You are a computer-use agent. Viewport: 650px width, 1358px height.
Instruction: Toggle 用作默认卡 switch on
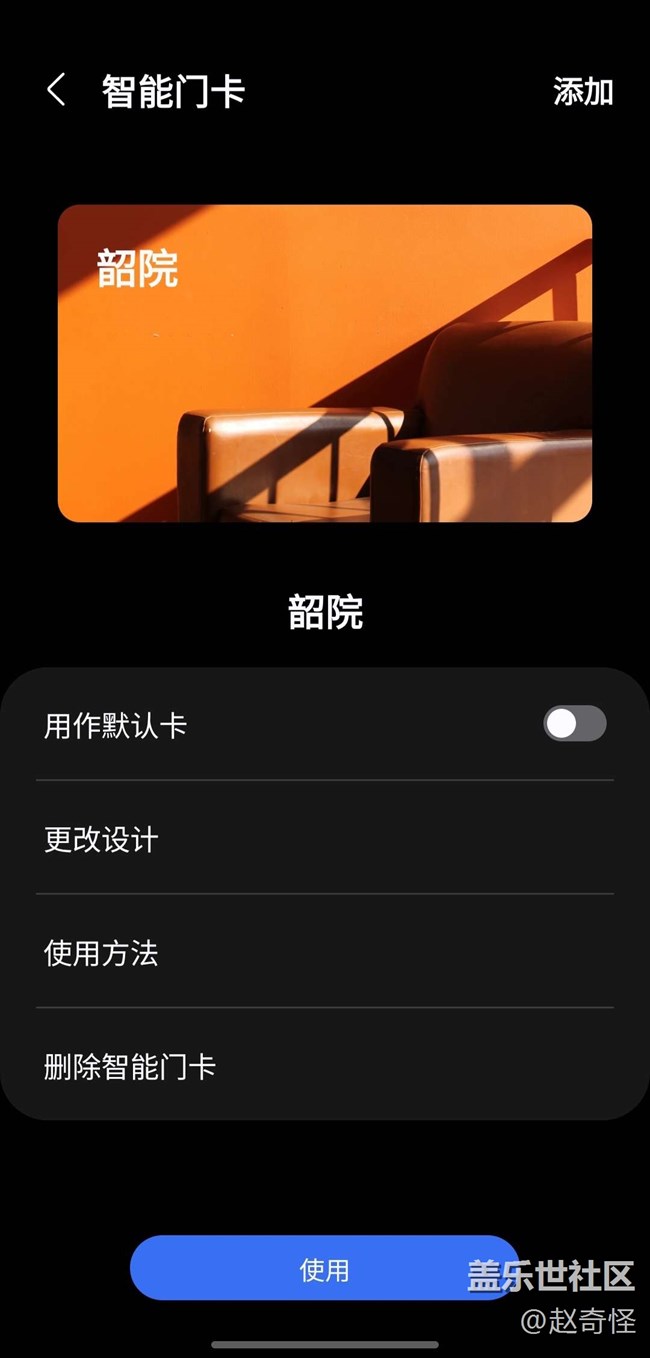click(x=575, y=723)
